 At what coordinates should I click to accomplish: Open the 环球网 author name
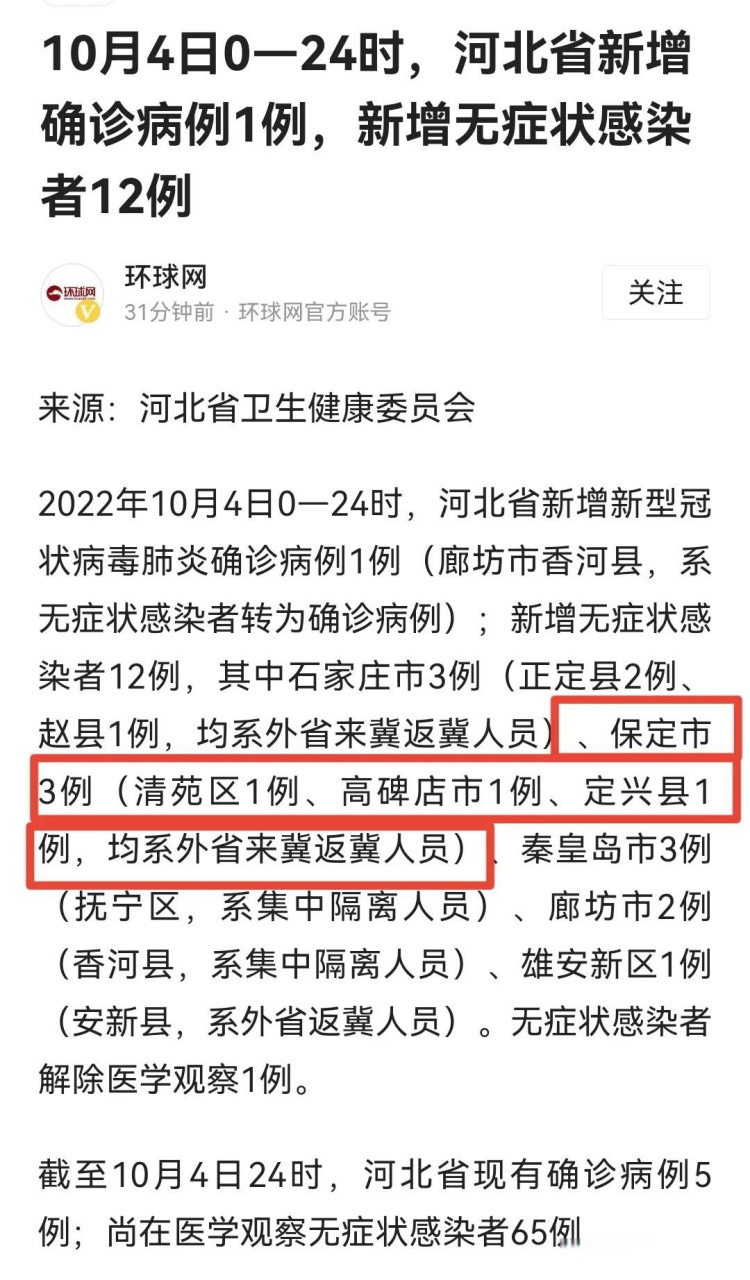point(166,277)
